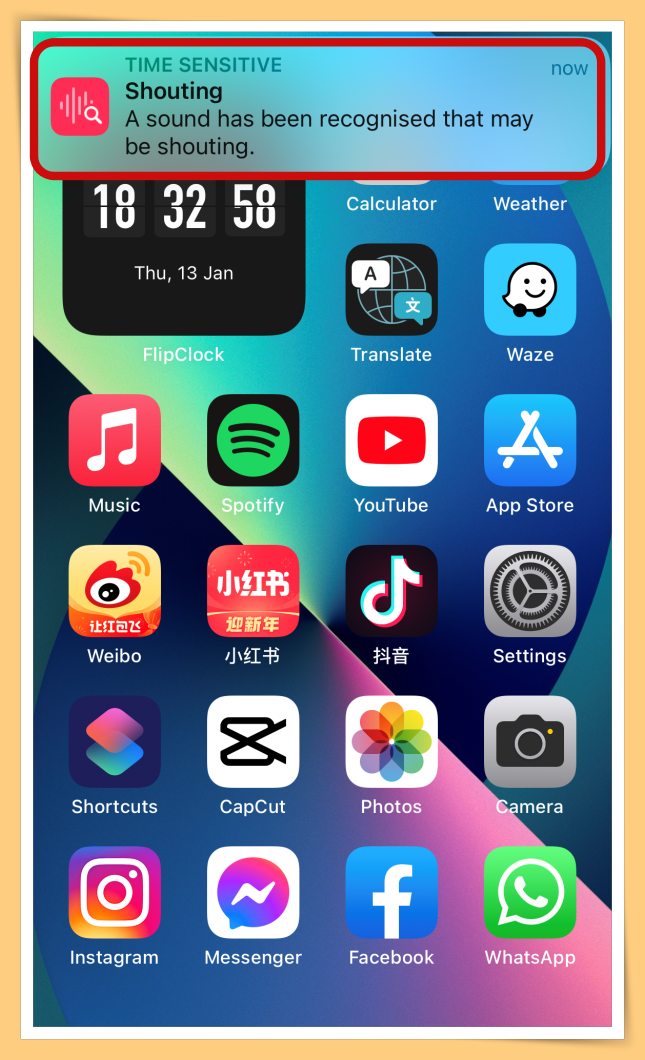
Task: Launch the Weibo app
Action: pyautogui.click(x=115, y=591)
